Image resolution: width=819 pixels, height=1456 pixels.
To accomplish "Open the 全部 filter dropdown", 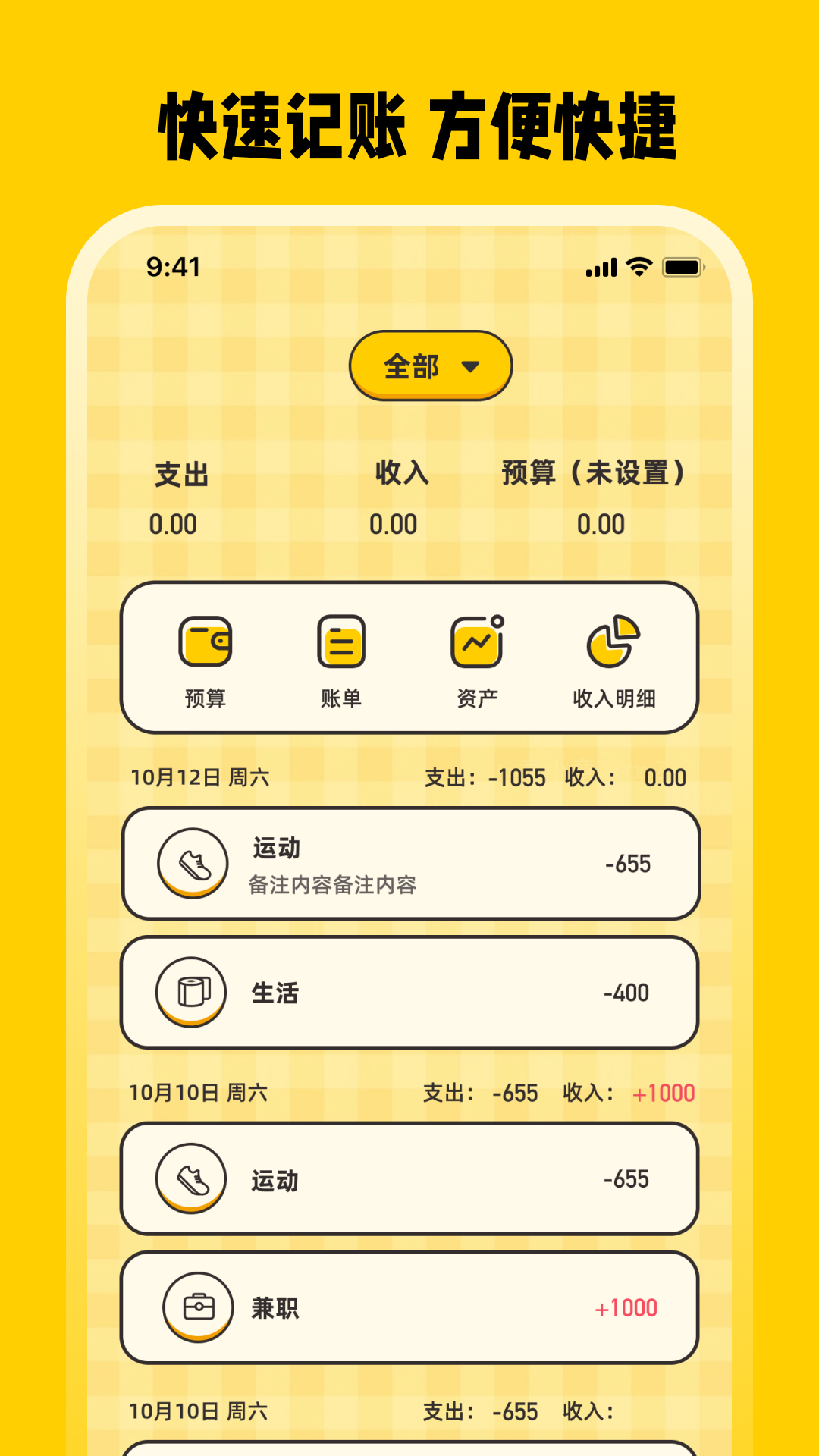I will point(430,366).
